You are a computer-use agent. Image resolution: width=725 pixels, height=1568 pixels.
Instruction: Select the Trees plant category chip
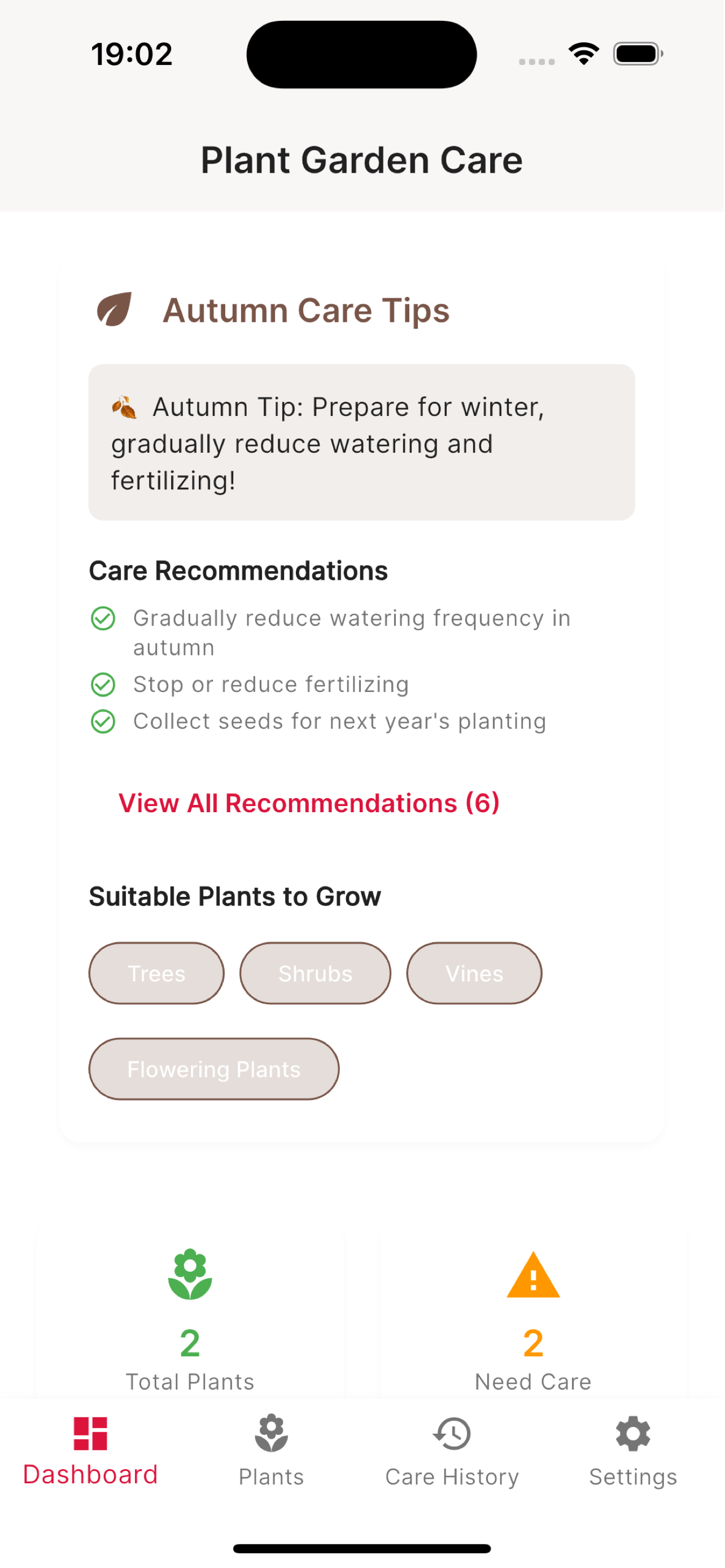pyautogui.click(x=156, y=973)
